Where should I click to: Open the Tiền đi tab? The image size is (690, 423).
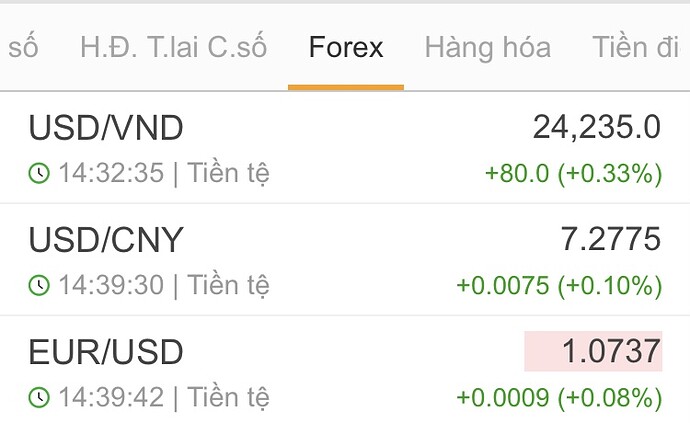click(635, 47)
